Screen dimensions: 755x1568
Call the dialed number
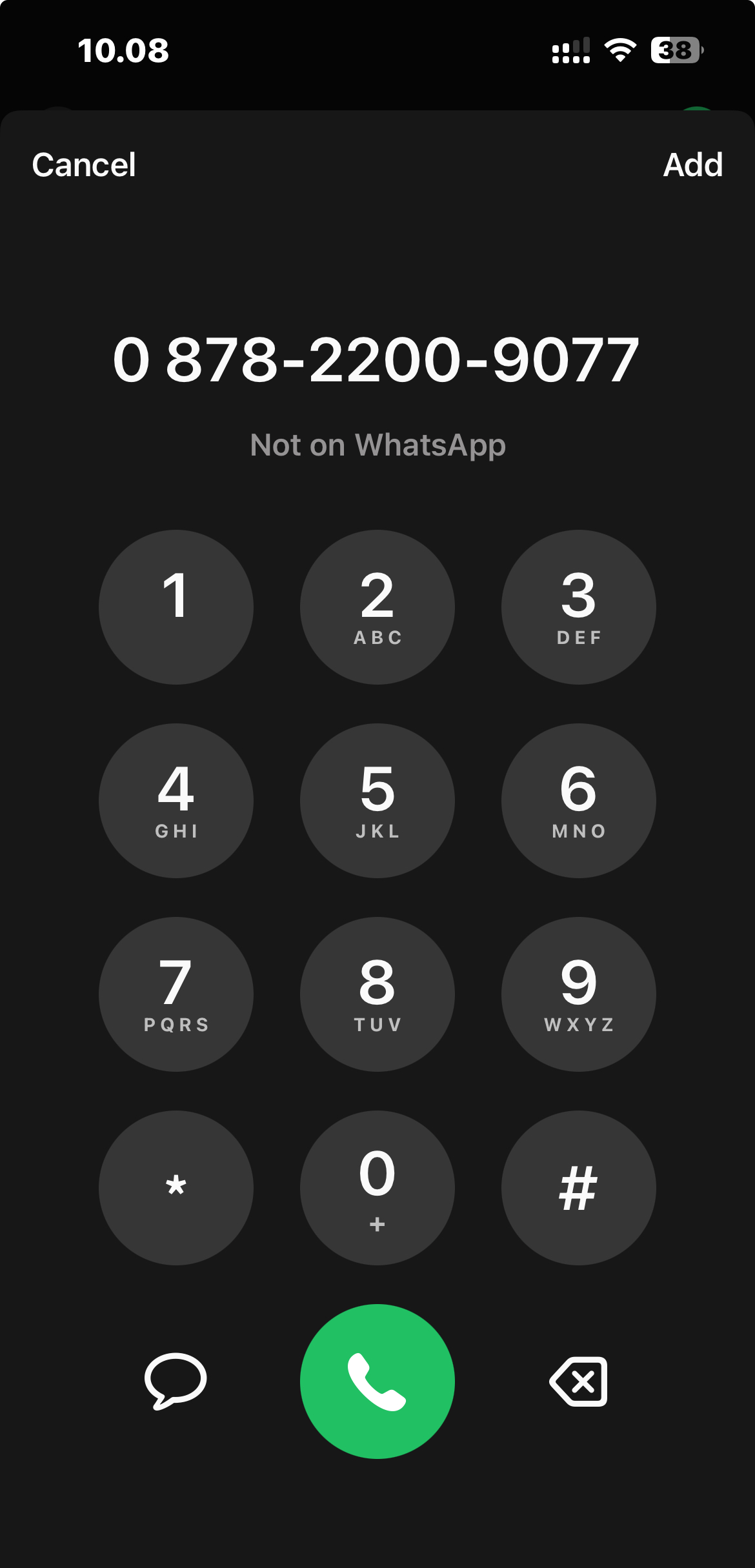[x=377, y=1382]
